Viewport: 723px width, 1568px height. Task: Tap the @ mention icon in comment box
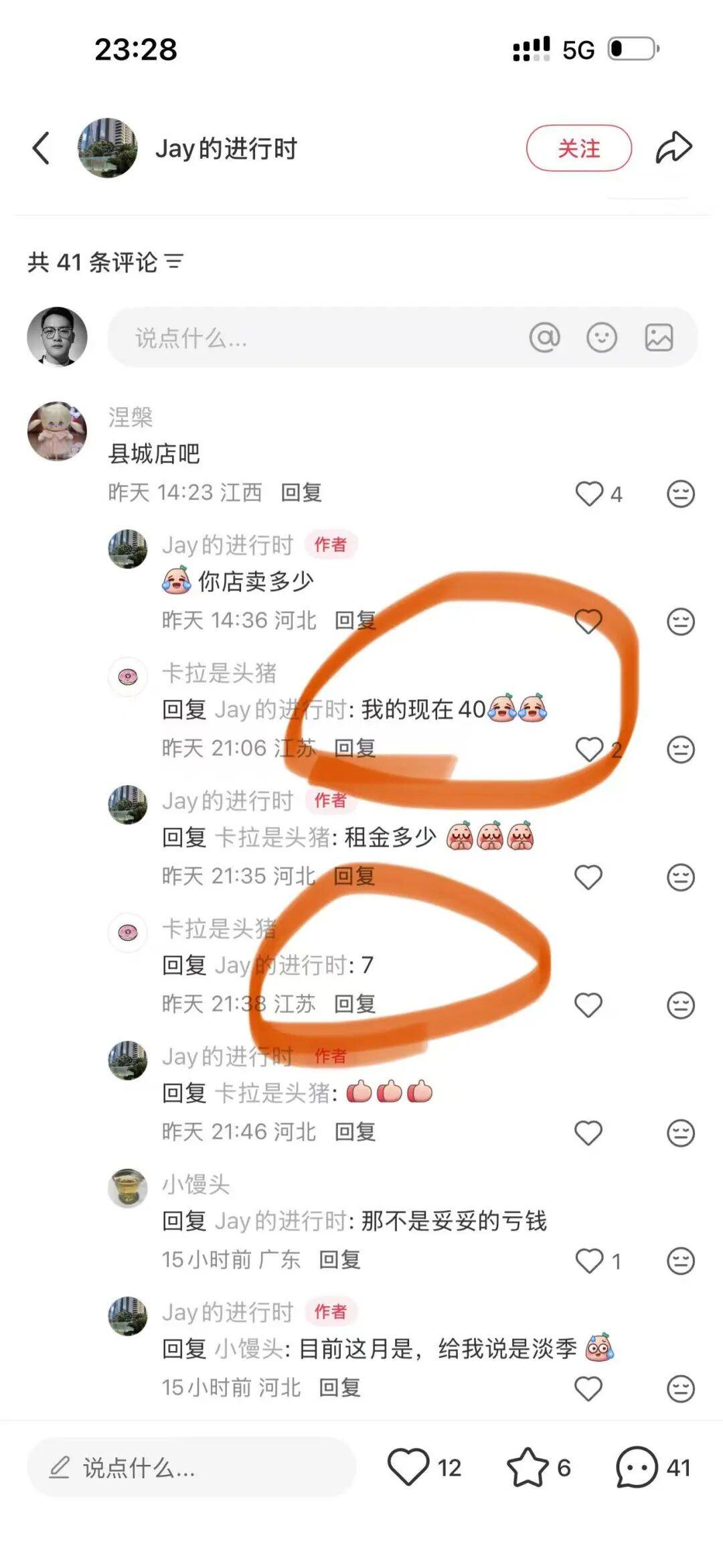pos(544,338)
